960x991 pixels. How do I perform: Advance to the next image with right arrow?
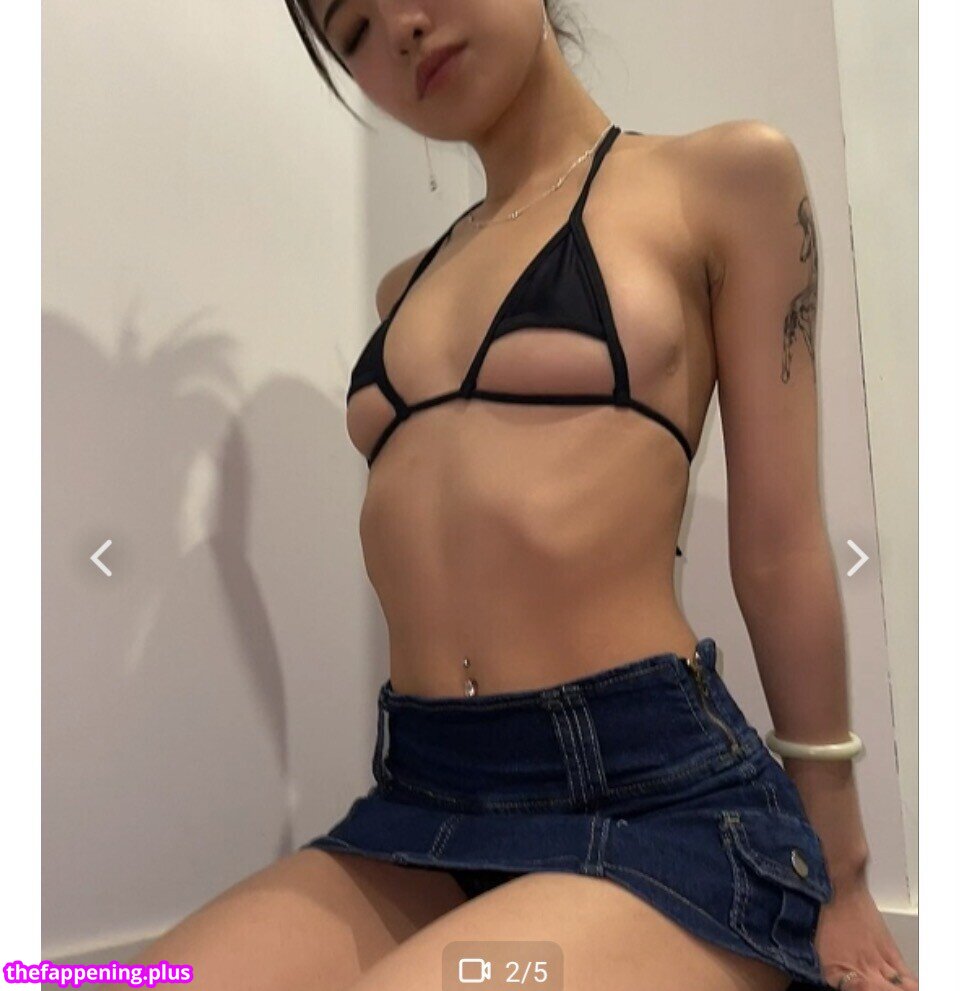point(857,558)
